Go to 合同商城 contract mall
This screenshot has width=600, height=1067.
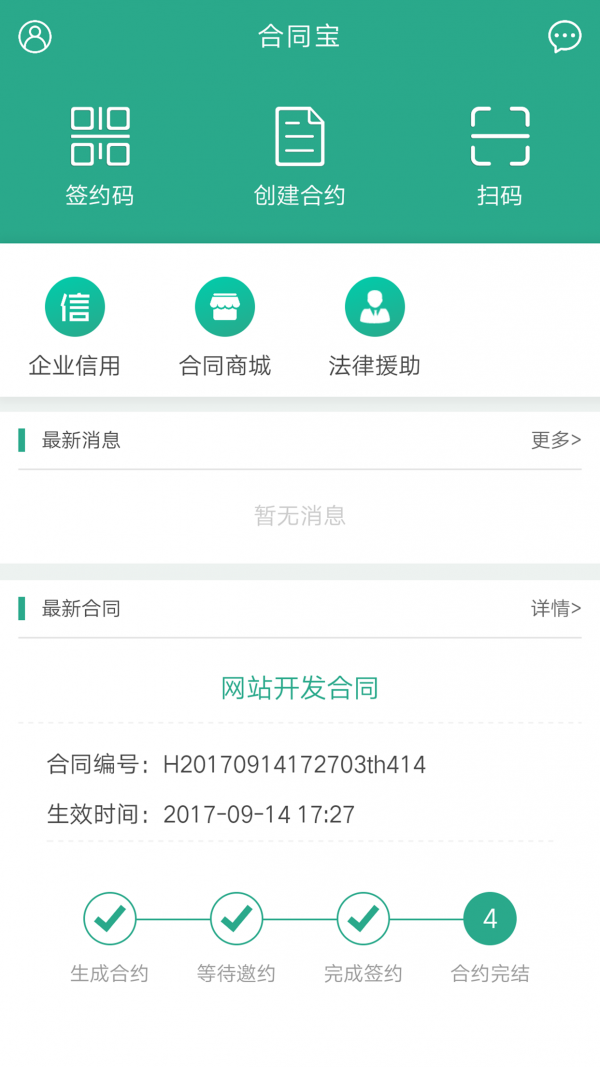[x=225, y=327]
